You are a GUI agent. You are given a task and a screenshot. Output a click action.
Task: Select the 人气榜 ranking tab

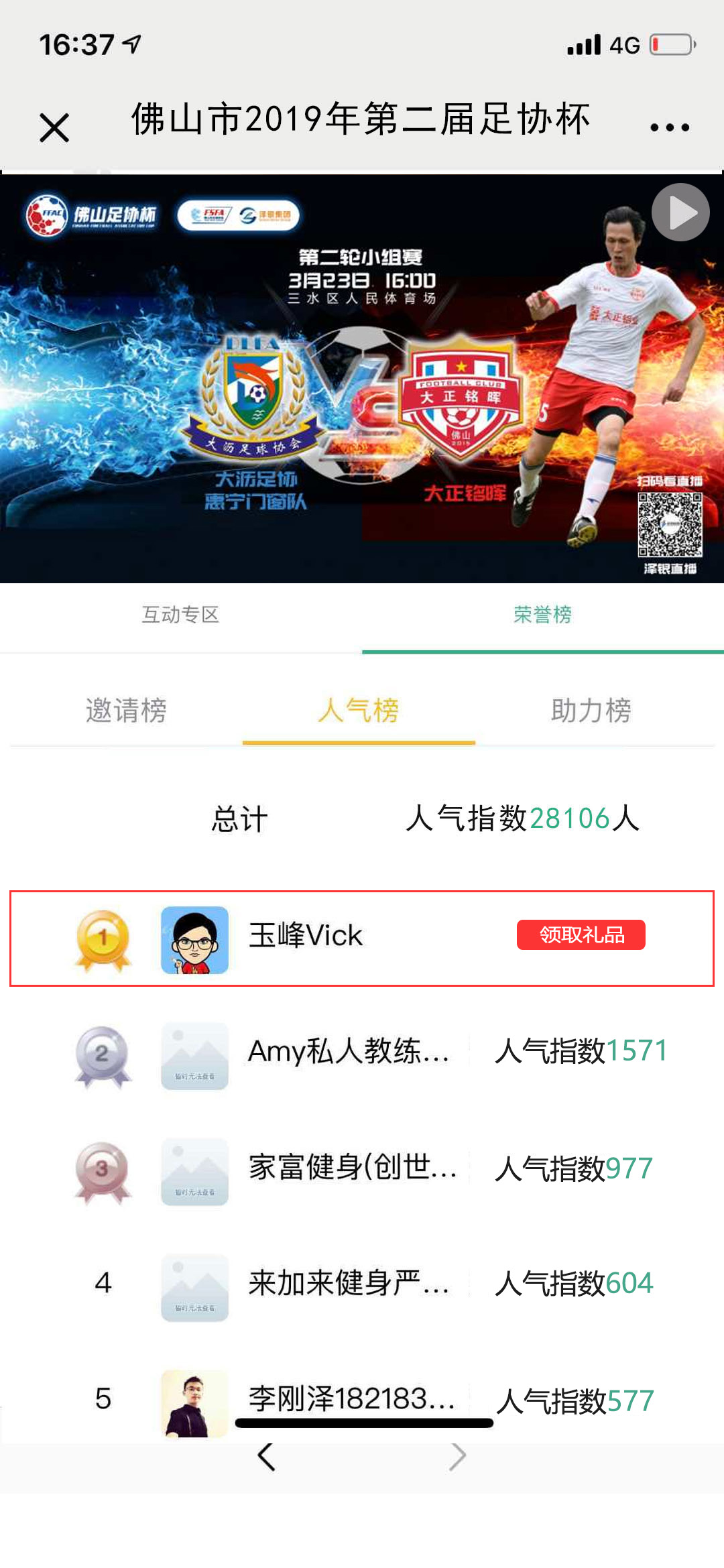tap(359, 711)
